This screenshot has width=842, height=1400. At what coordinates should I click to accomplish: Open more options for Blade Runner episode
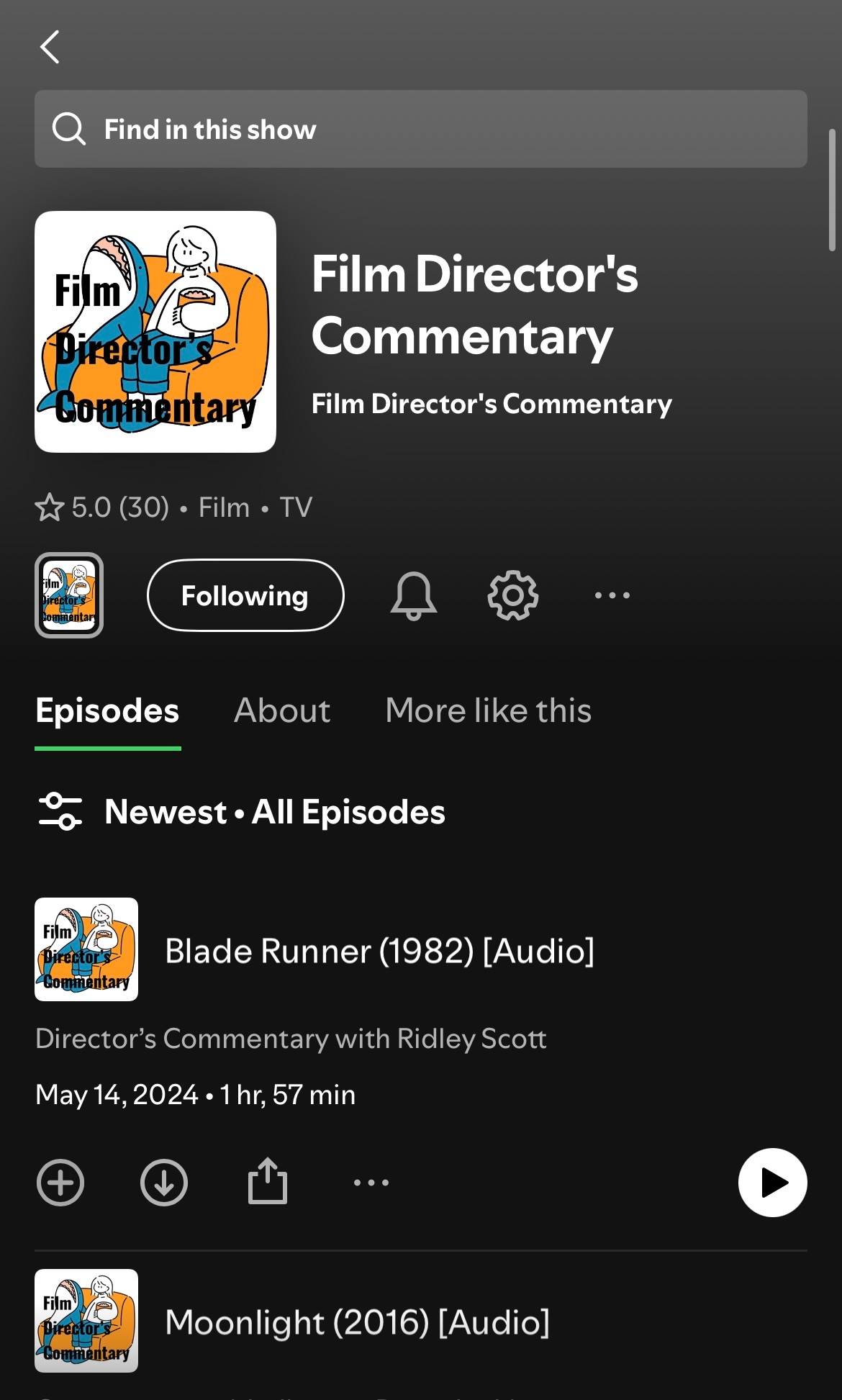click(371, 1183)
